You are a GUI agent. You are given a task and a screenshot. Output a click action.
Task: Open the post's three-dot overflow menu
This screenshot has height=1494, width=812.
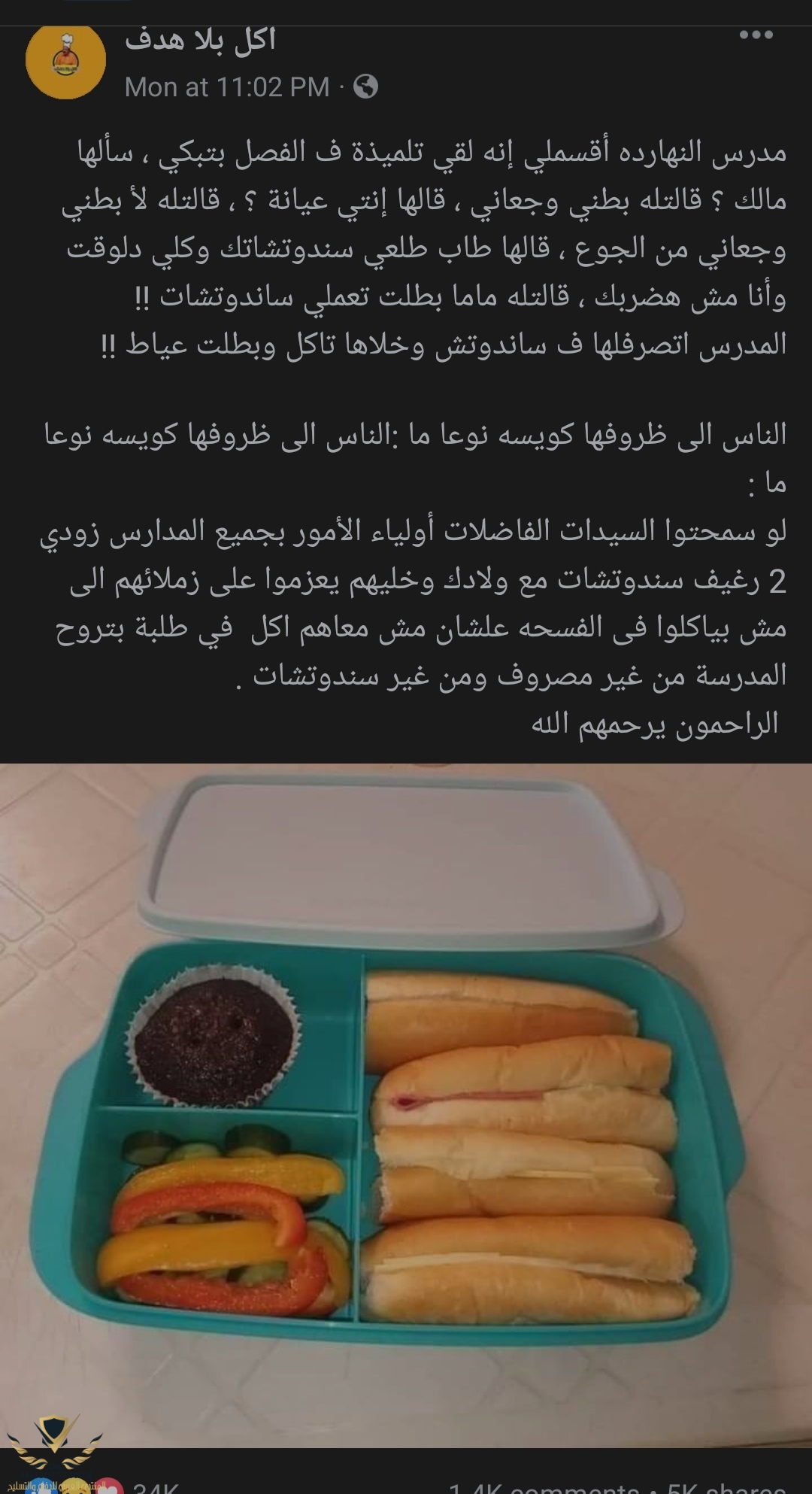coord(756,35)
